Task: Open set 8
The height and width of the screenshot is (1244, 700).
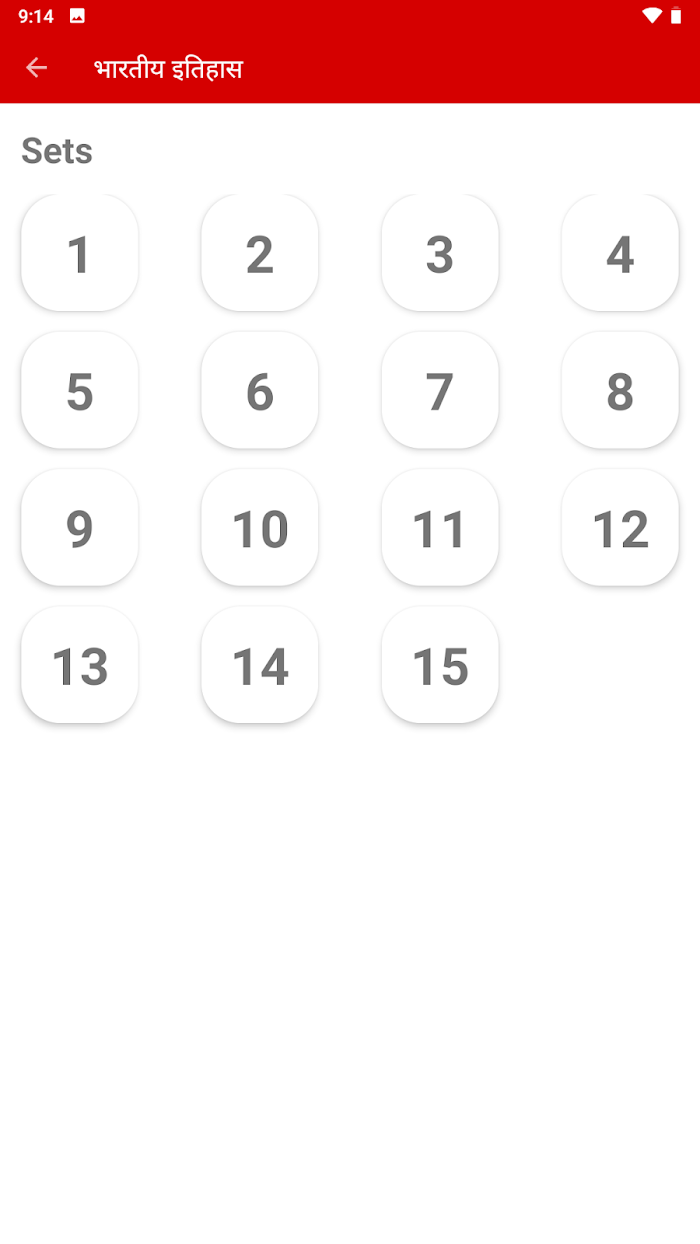Action: [620, 390]
